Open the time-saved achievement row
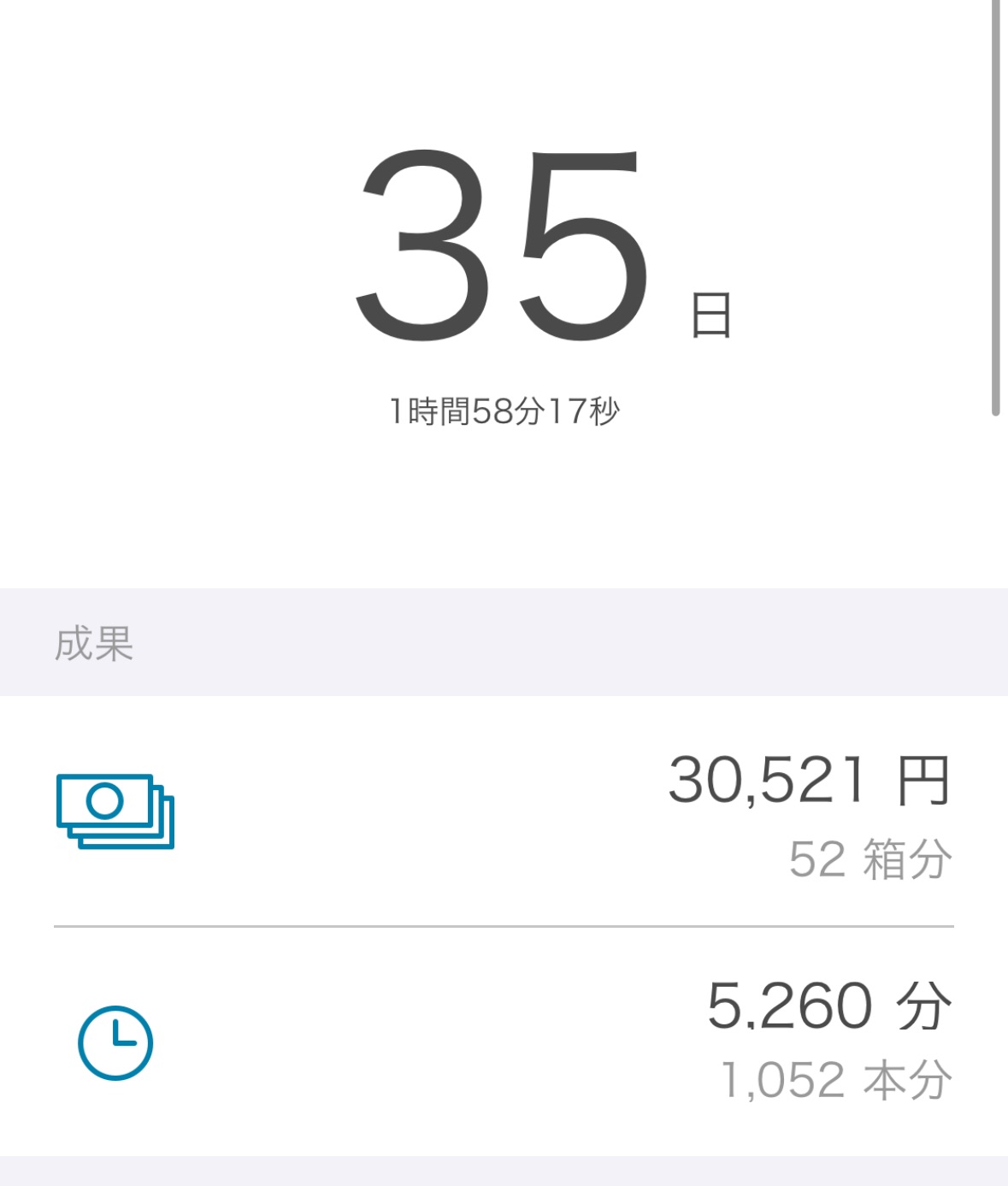The width and height of the screenshot is (1008, 1186). click(x=504, y=1037)
